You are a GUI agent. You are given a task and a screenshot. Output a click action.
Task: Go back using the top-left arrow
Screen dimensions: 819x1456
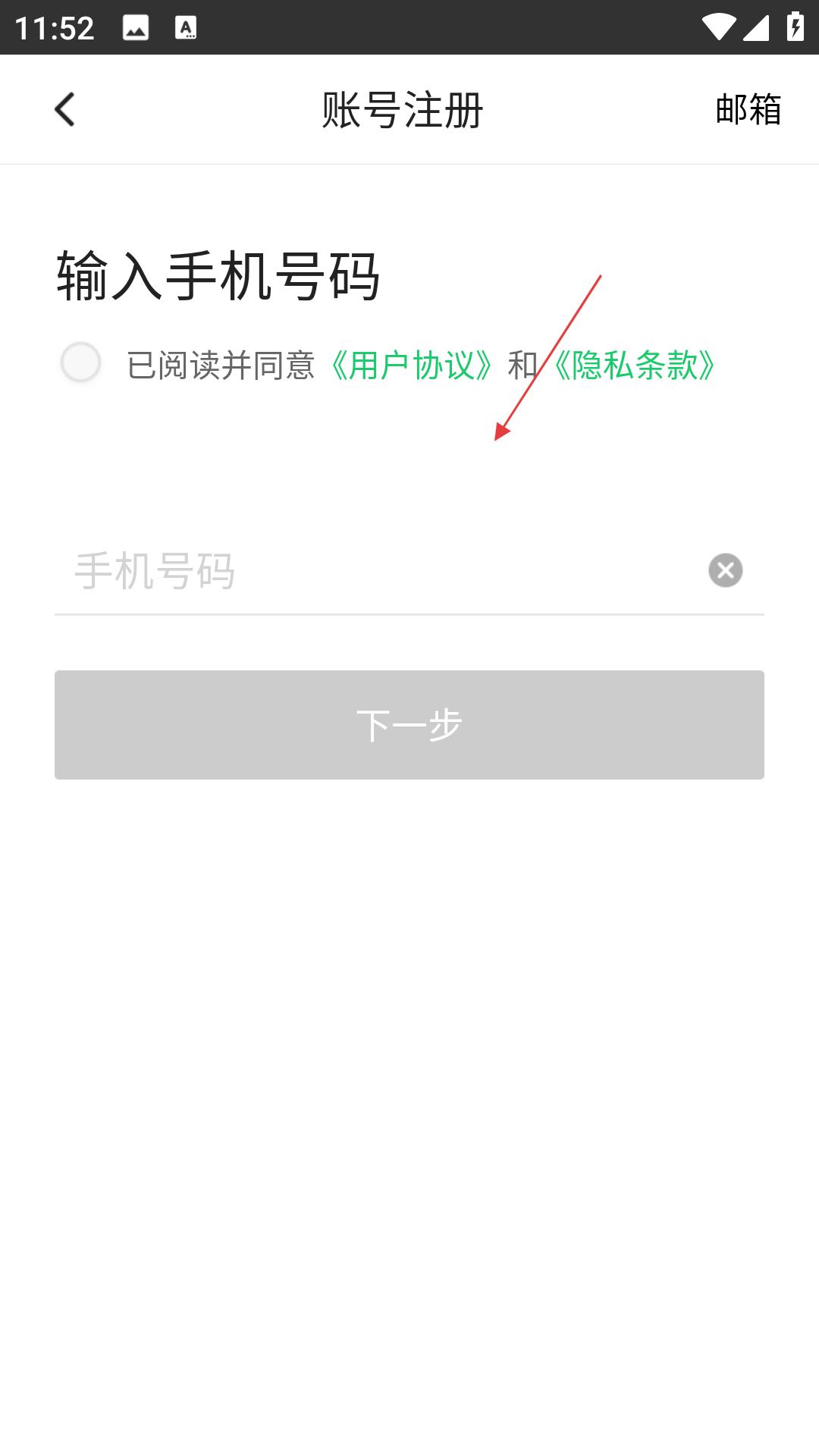coord(65,109)
